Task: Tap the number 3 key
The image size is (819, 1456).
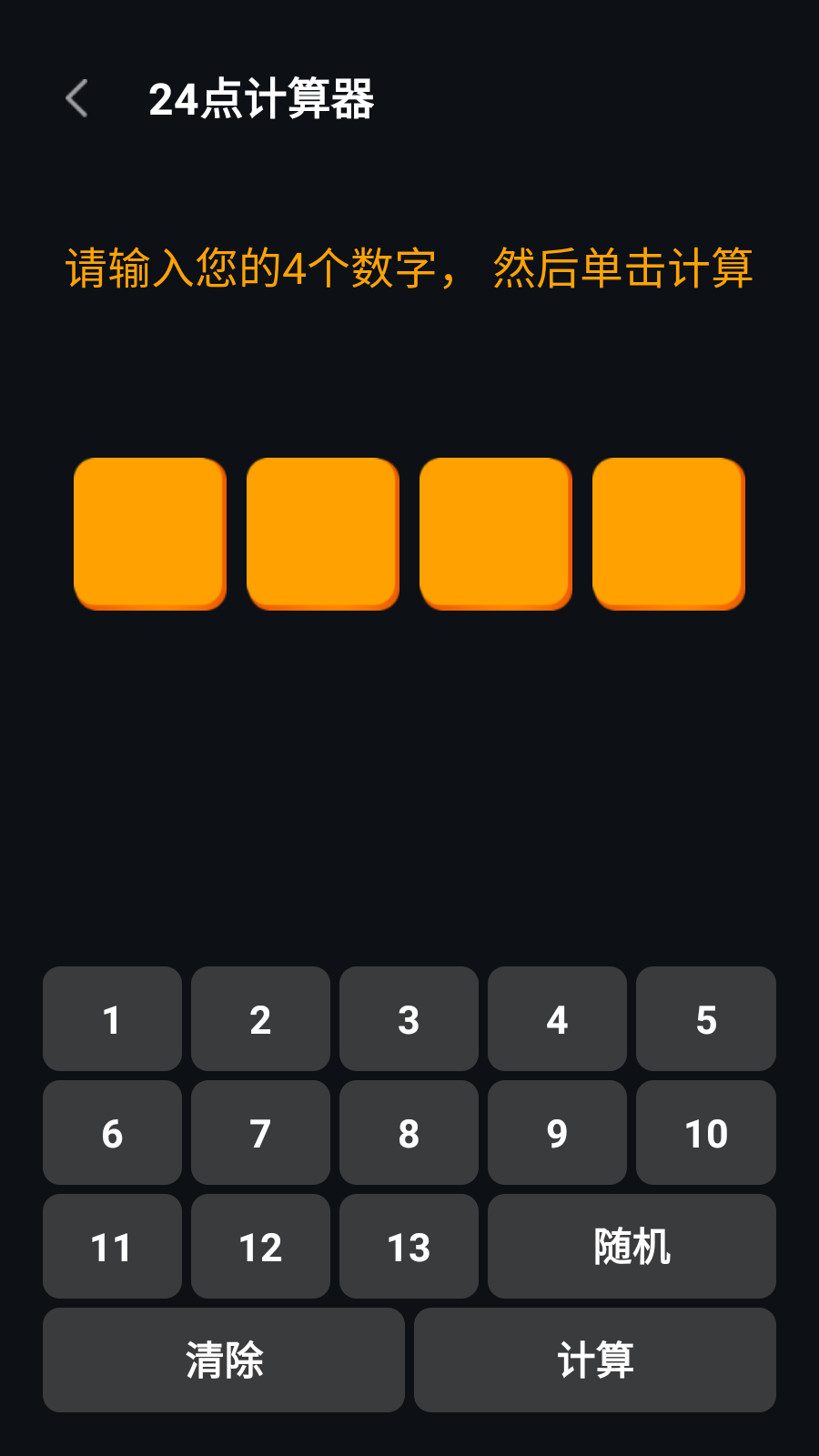Action: pyautogui.click(x=409, y=1019)
